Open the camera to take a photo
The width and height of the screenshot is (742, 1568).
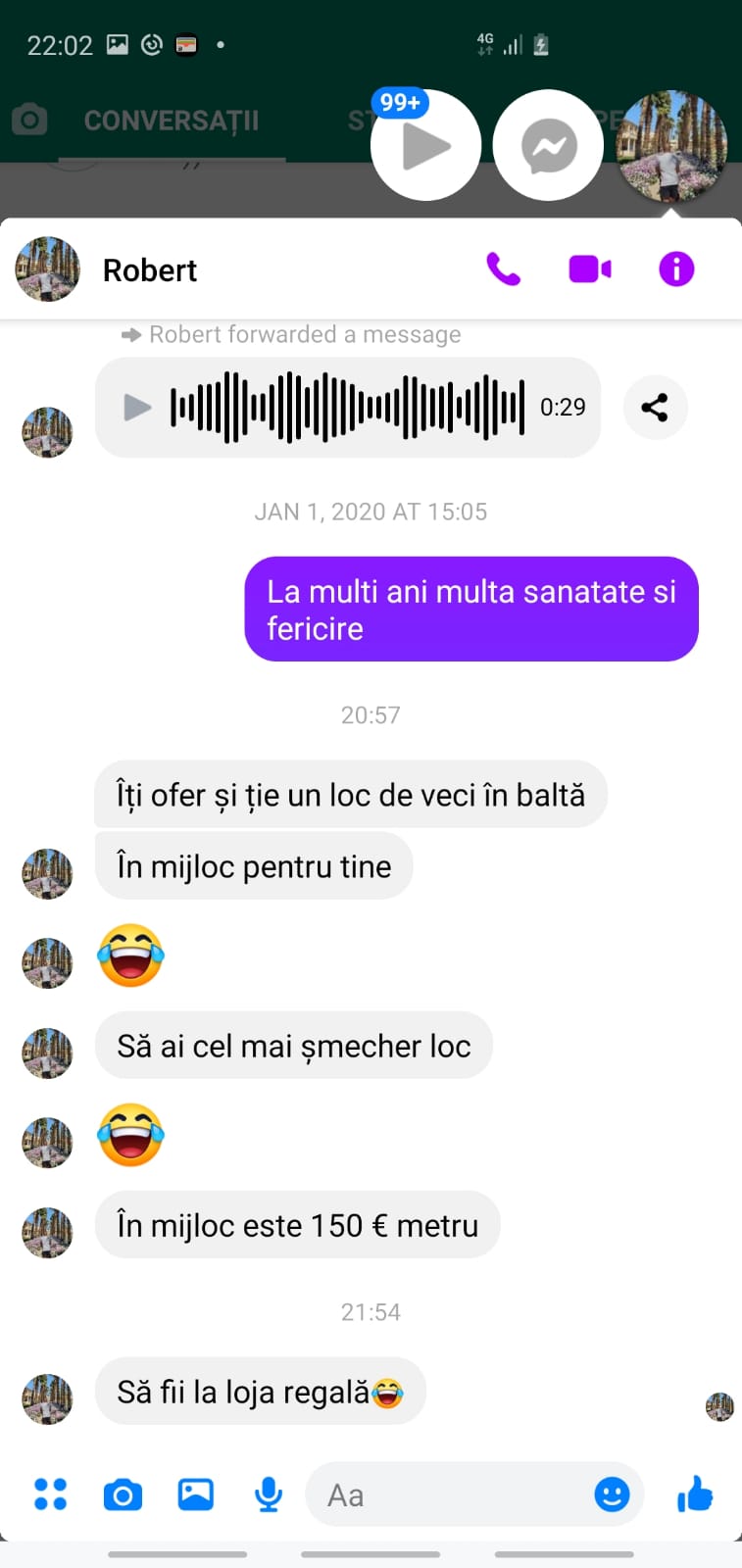click(x=123, y=1494)
